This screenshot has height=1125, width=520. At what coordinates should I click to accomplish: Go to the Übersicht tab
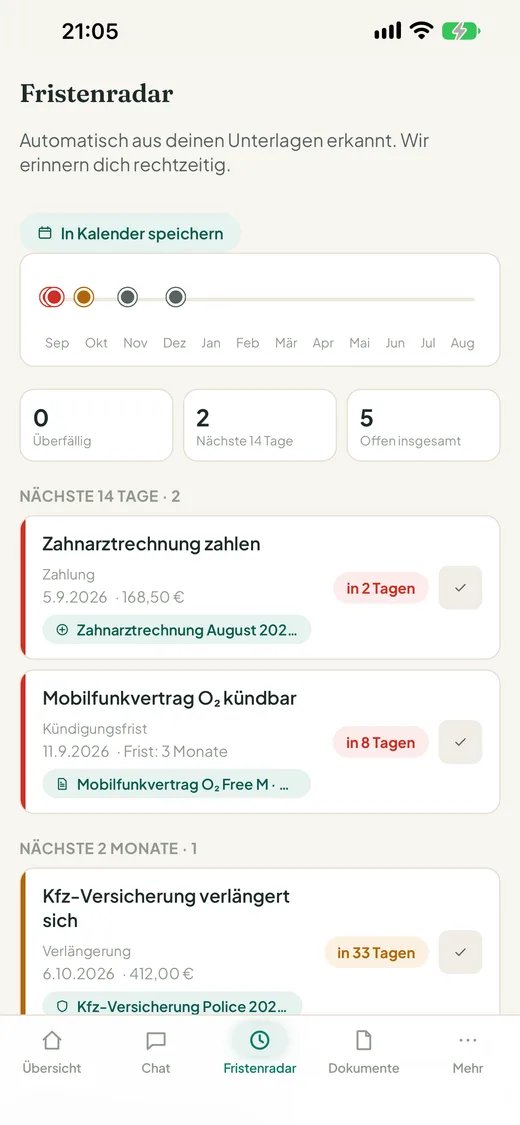click(52, 1050)
